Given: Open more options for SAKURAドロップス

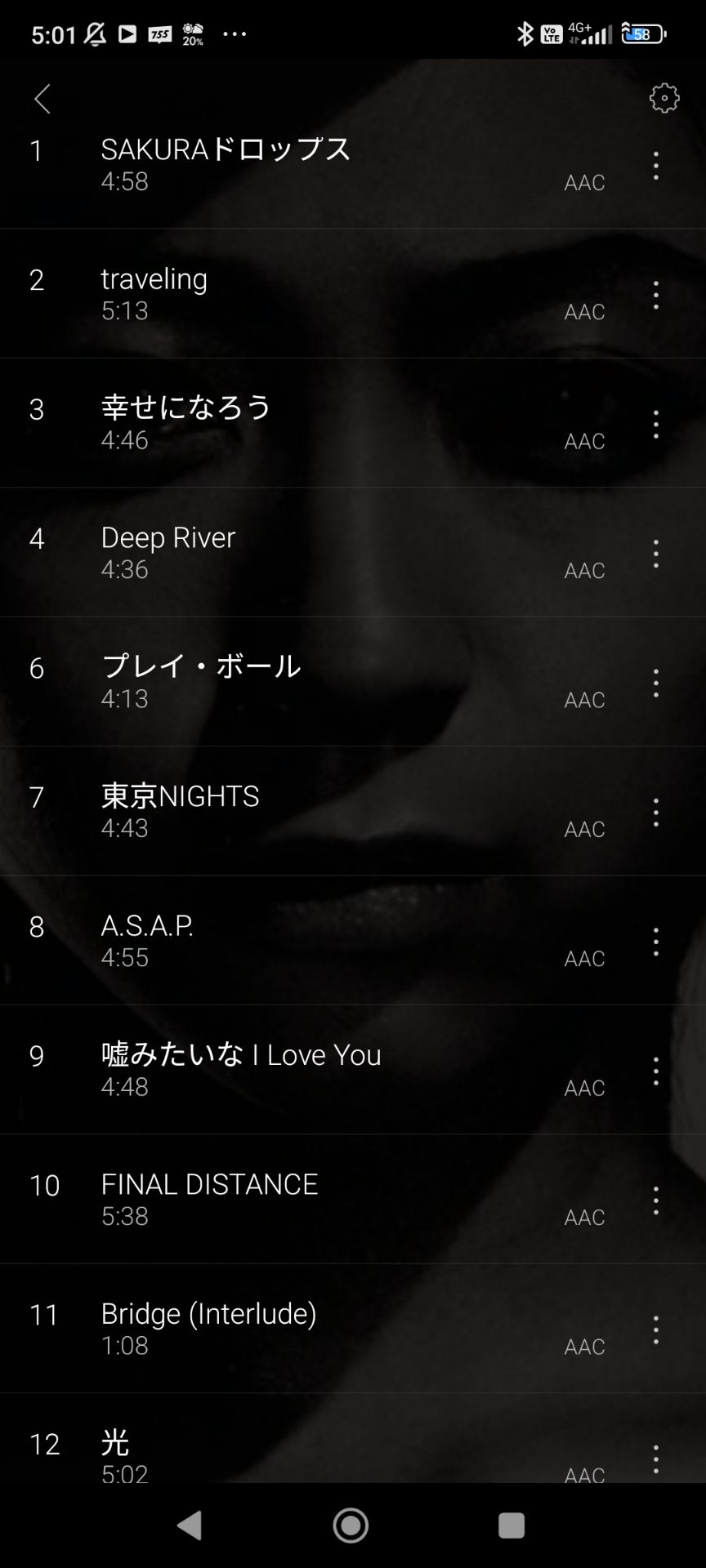Looking at the screenshot, I should tap(655, 166).
